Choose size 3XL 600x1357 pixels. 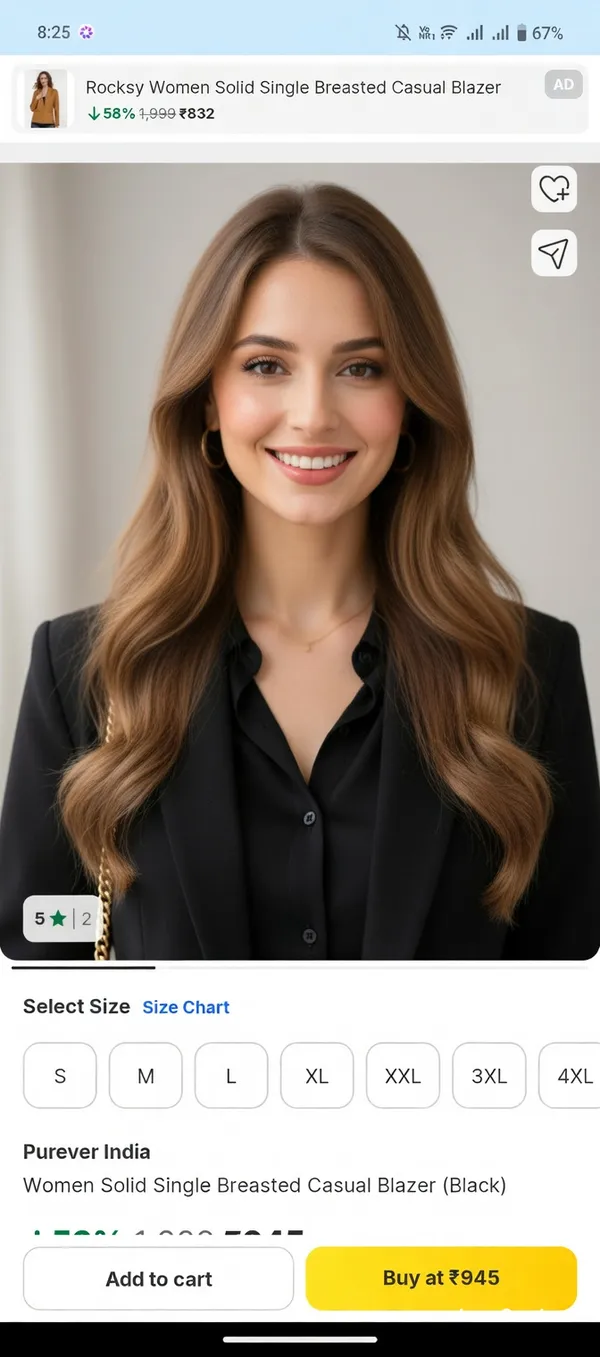(489, 1076)
